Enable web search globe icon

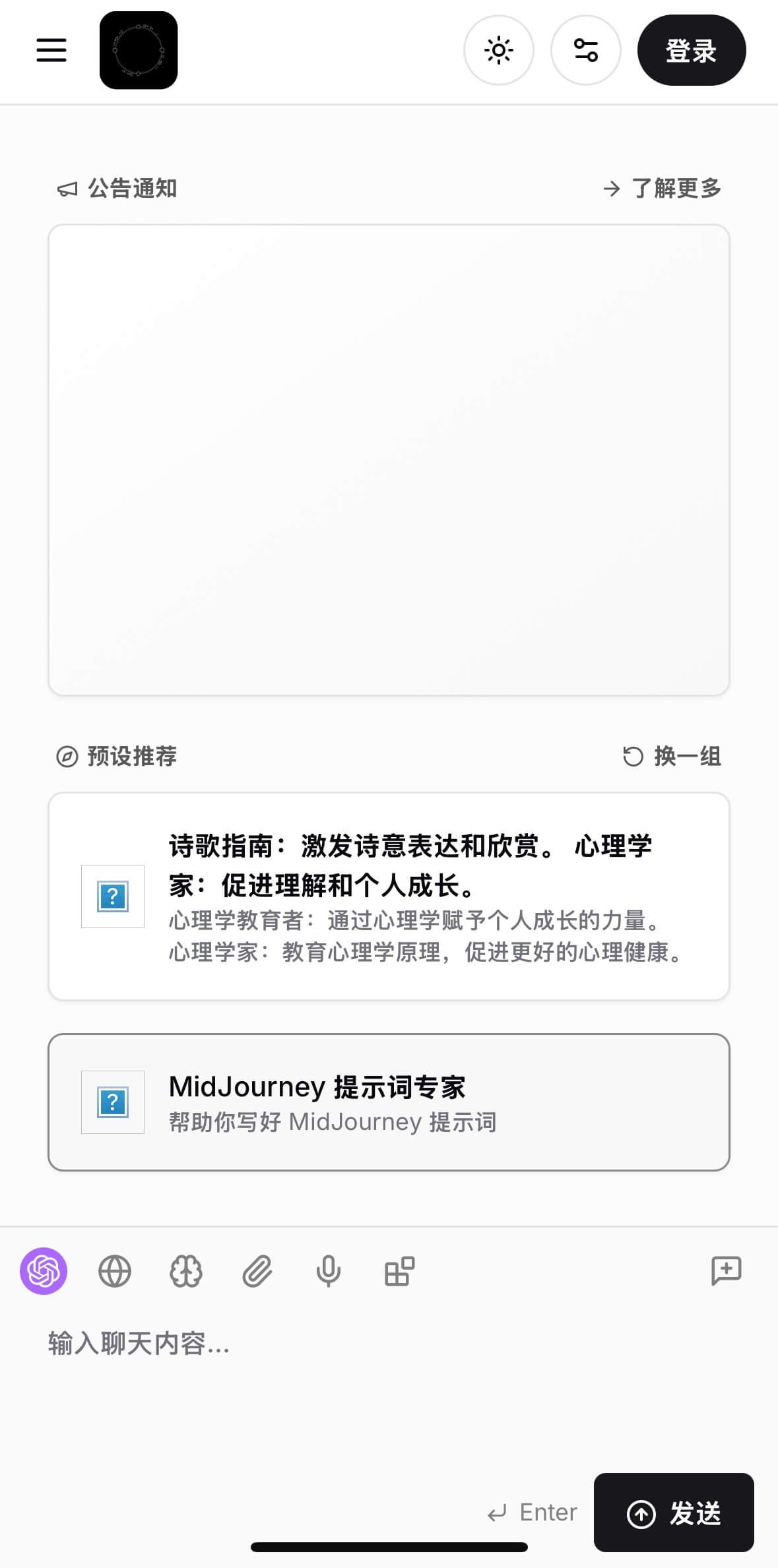[x=115, y=1270]
